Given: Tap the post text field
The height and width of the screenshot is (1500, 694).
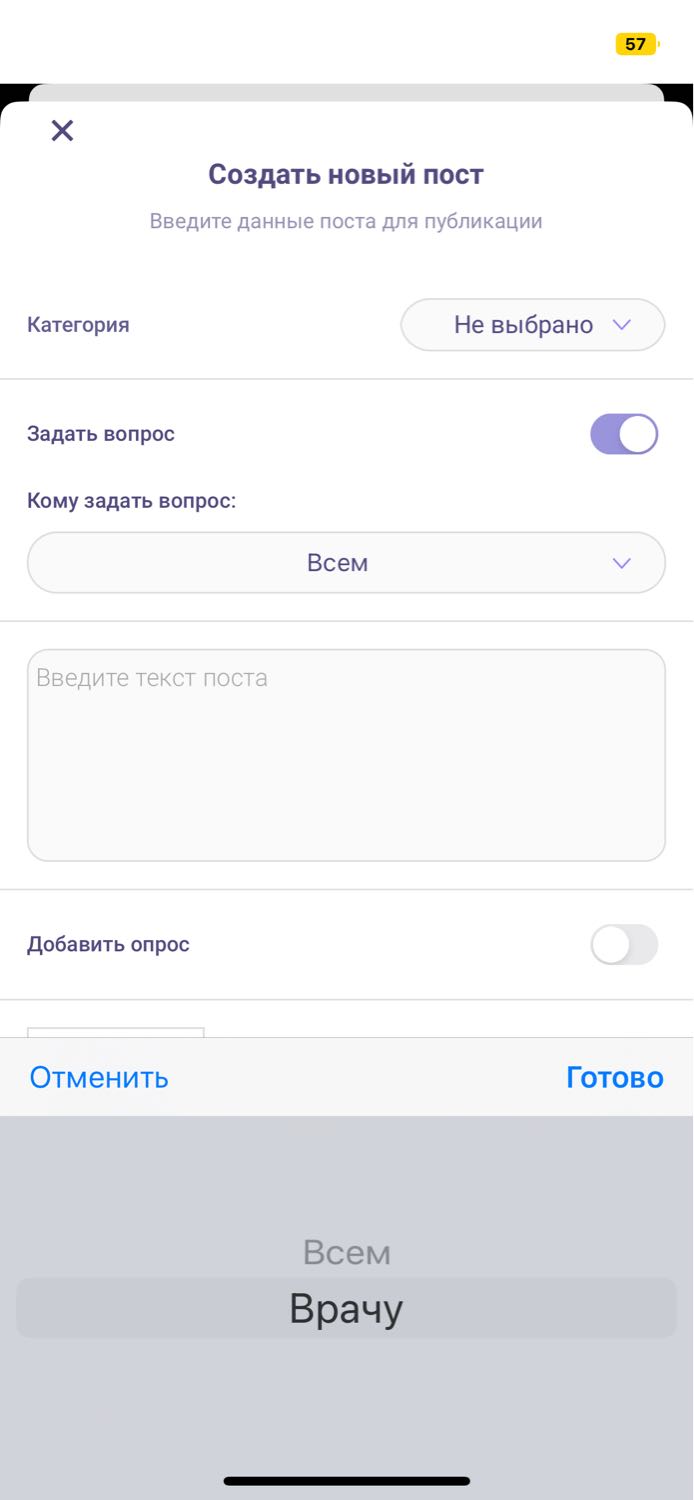Looking at the screenshot, I should pos(346,755).
